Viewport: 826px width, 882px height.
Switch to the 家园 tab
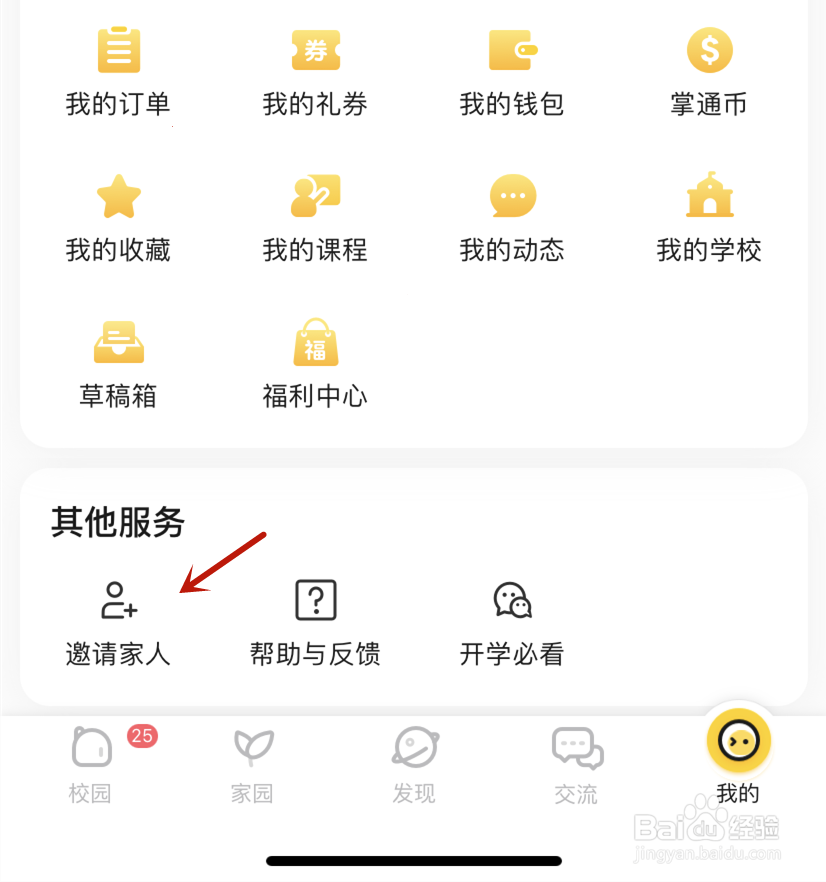click(x=252, y=765)
